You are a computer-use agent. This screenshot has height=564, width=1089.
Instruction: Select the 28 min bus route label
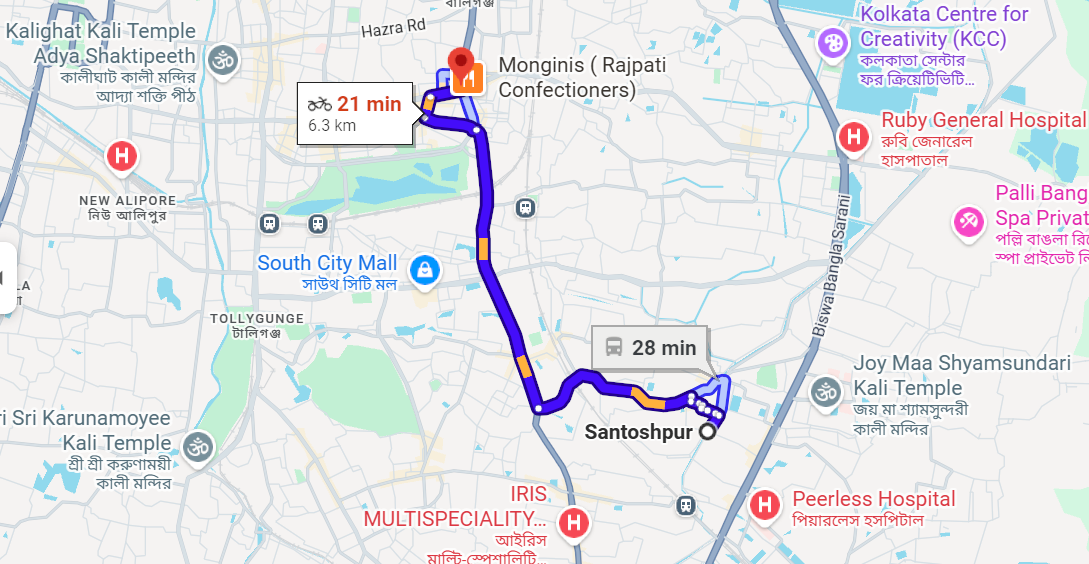650,348
